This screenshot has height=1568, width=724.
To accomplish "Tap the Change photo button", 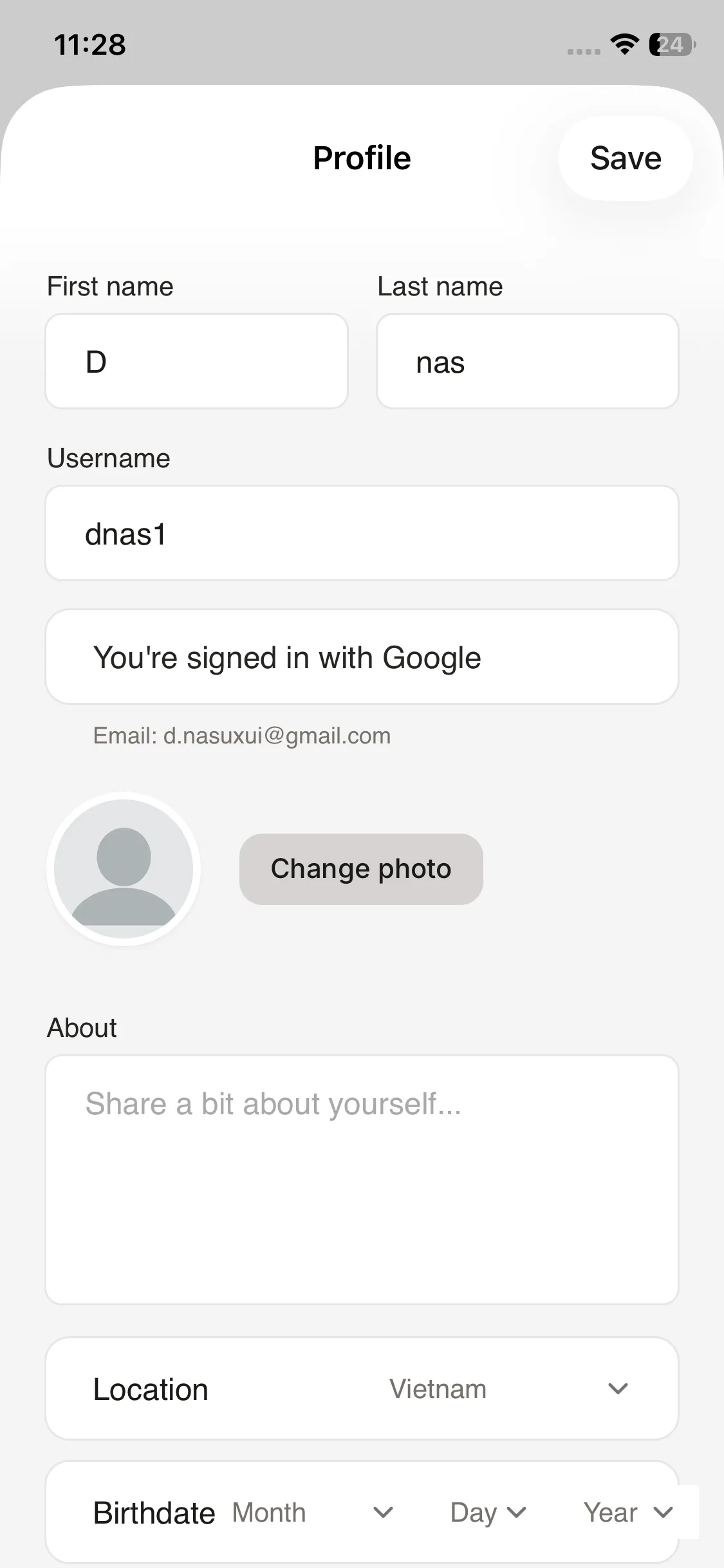I will pos(361,869).
